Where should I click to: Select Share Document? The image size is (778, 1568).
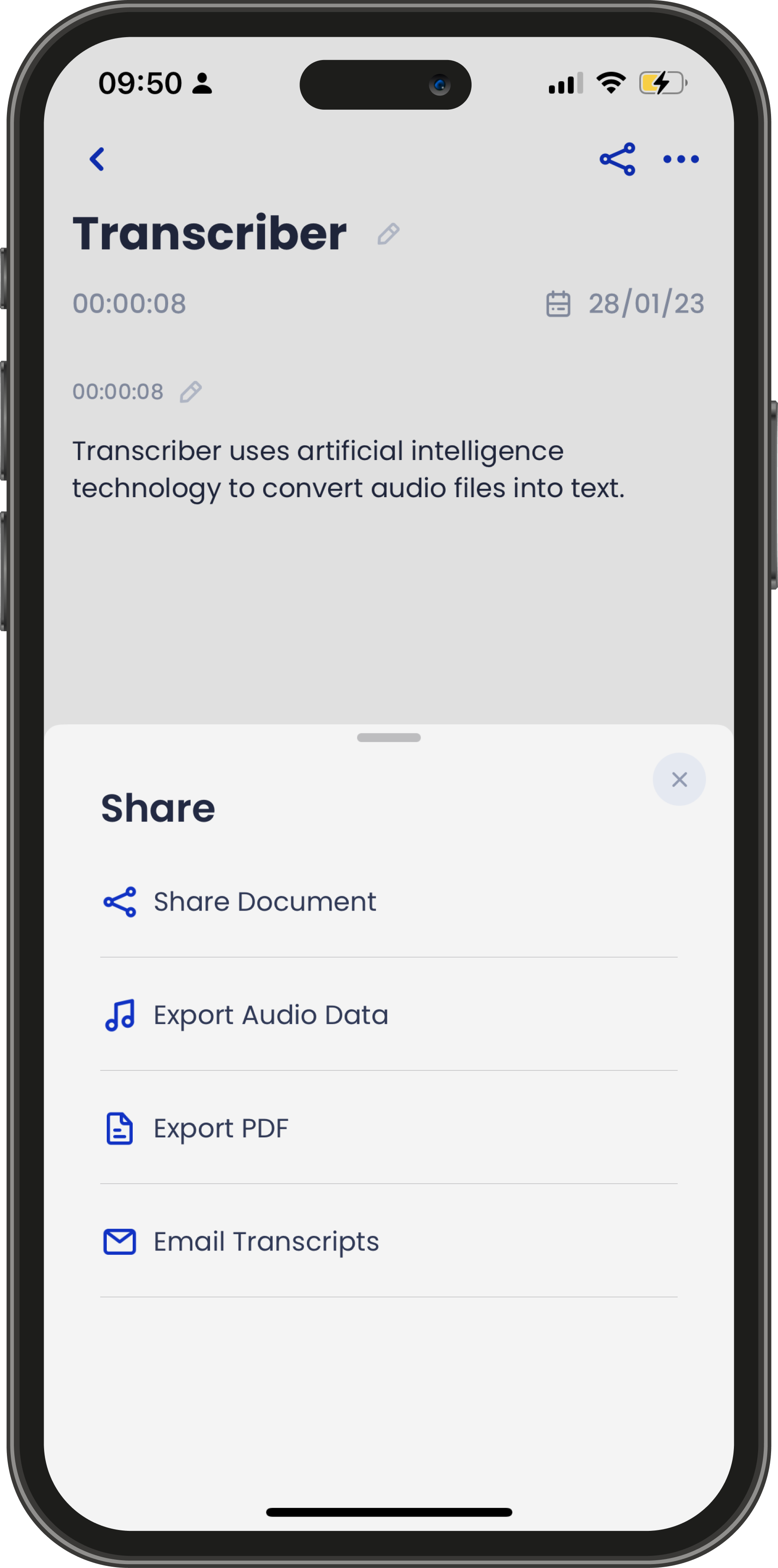(x=389, y=901)
